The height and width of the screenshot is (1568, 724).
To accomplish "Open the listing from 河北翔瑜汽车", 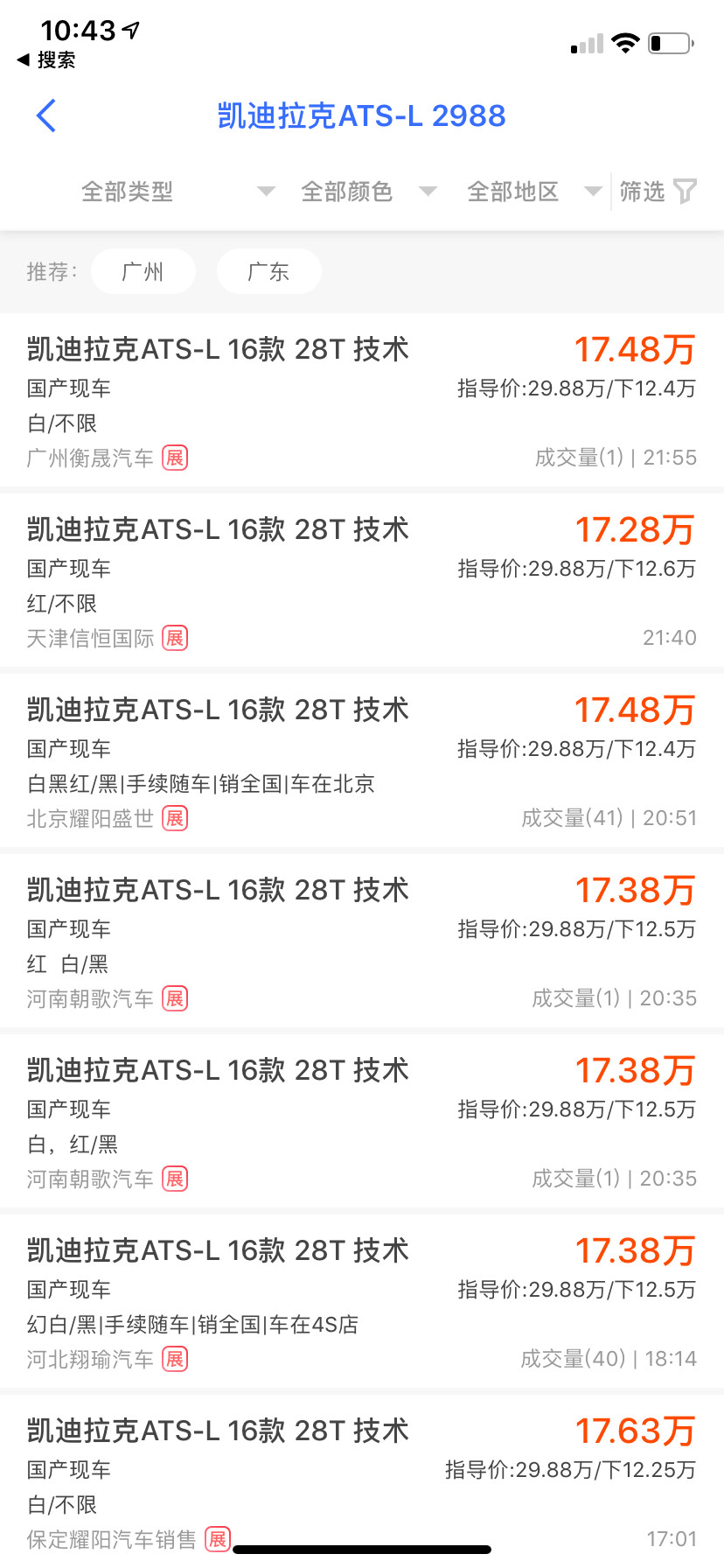I will click(362, 1302).
